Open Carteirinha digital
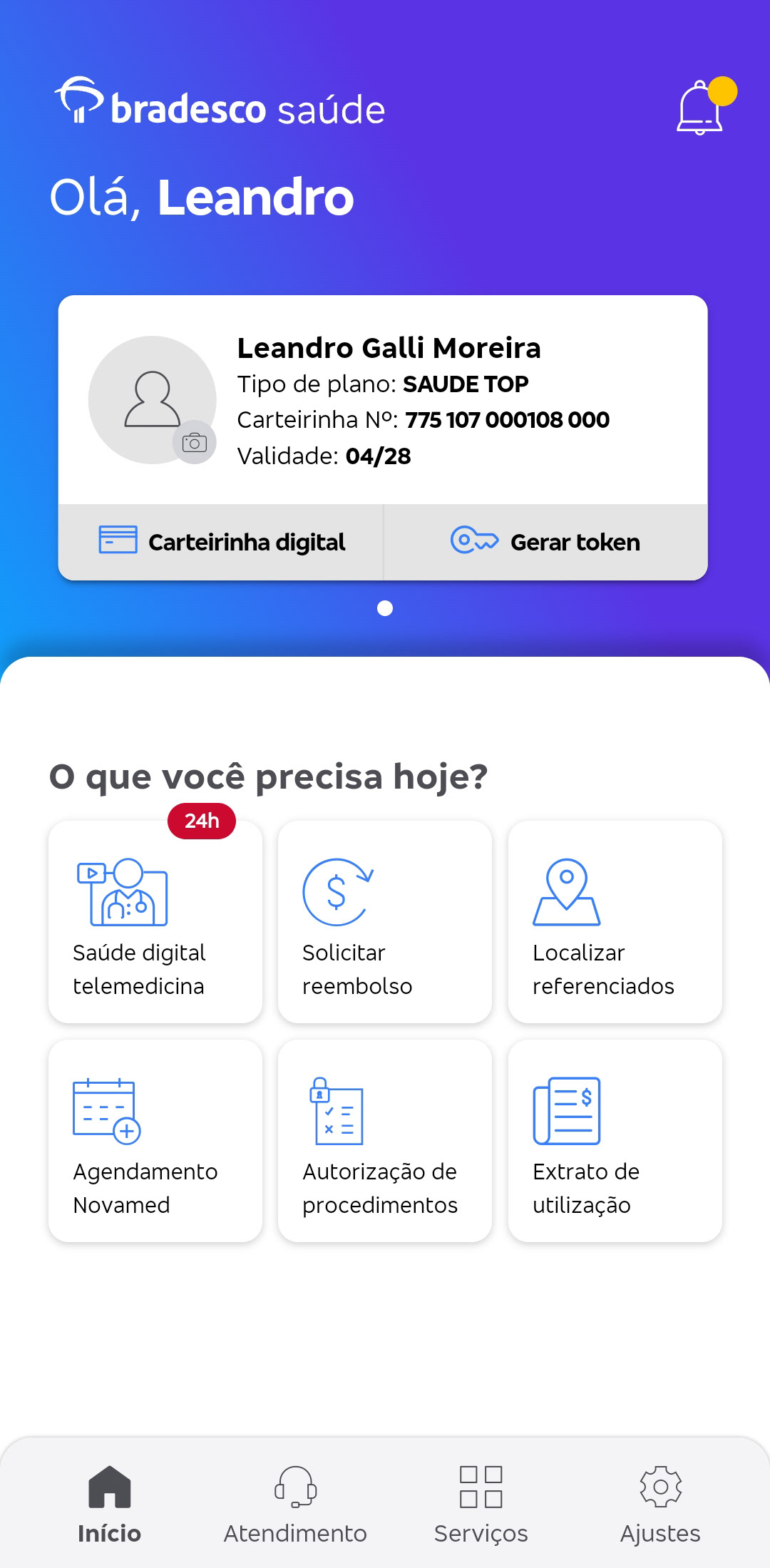This screenshot has width=770, height=1568. coord(221,542)
